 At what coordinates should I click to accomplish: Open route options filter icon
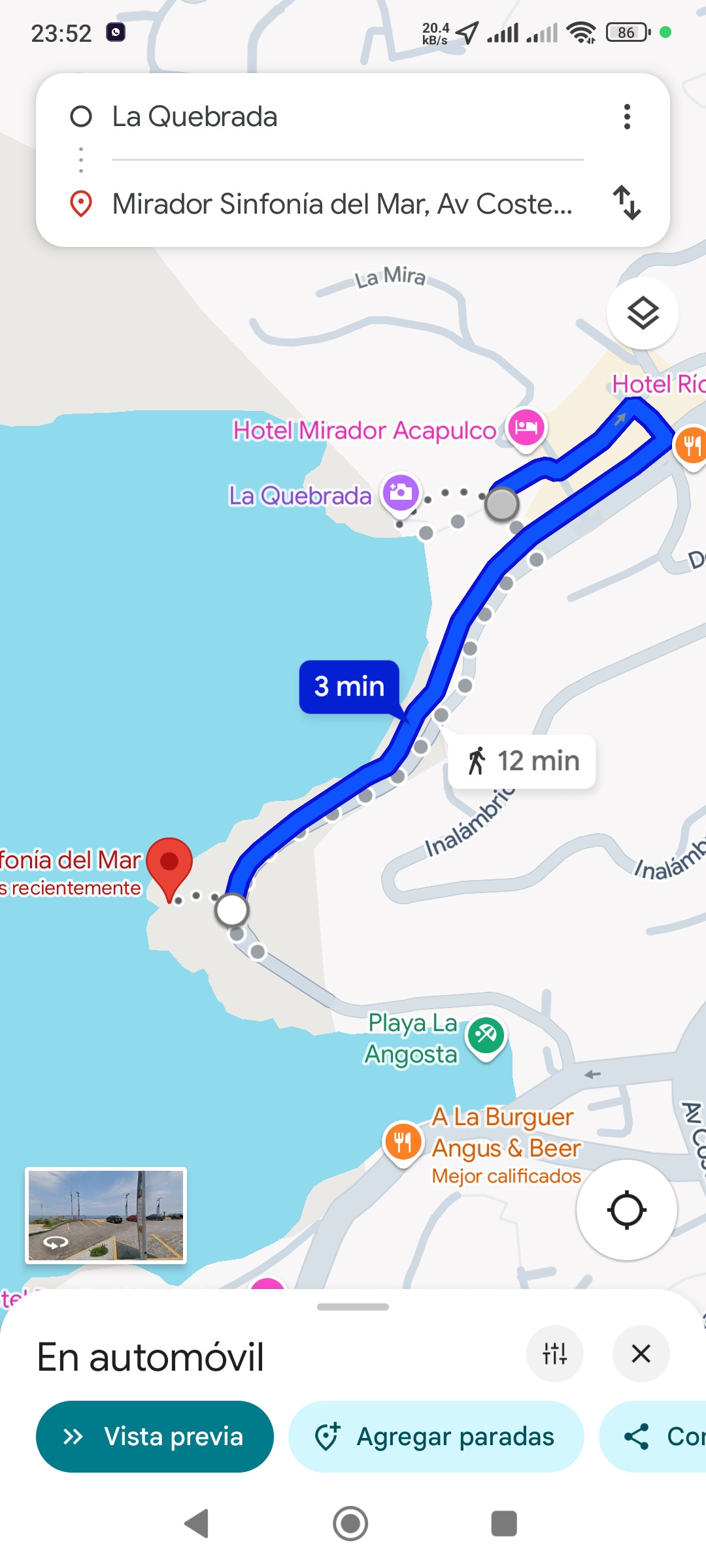554,1354
